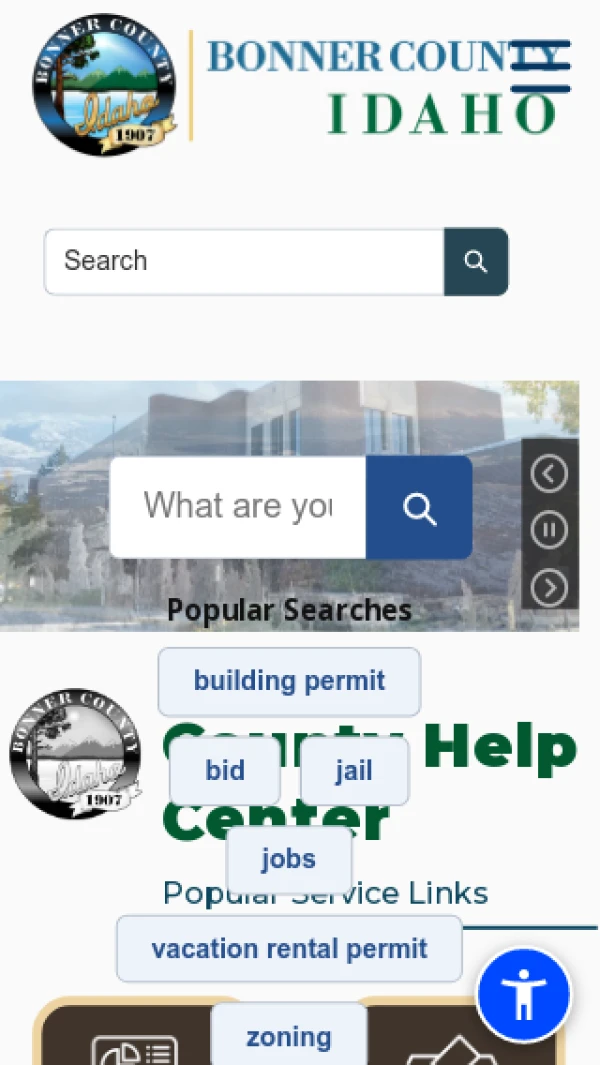The image size is (600, 1065).
Task: Open the accessibility options button
Action: tap(523, 995)
